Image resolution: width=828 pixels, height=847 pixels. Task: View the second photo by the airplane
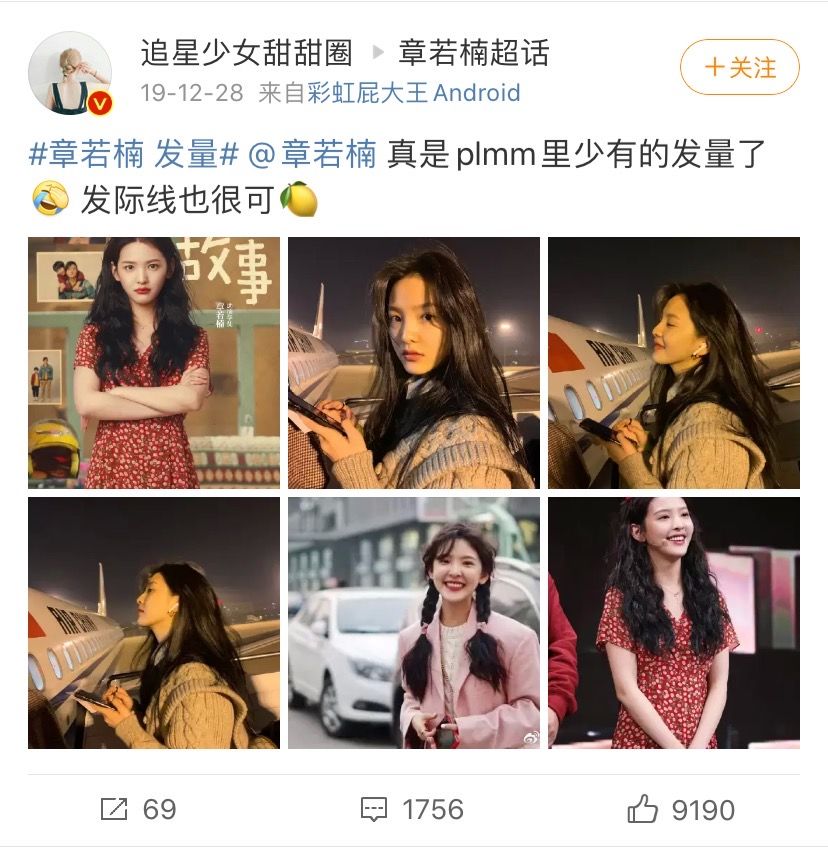414,363
